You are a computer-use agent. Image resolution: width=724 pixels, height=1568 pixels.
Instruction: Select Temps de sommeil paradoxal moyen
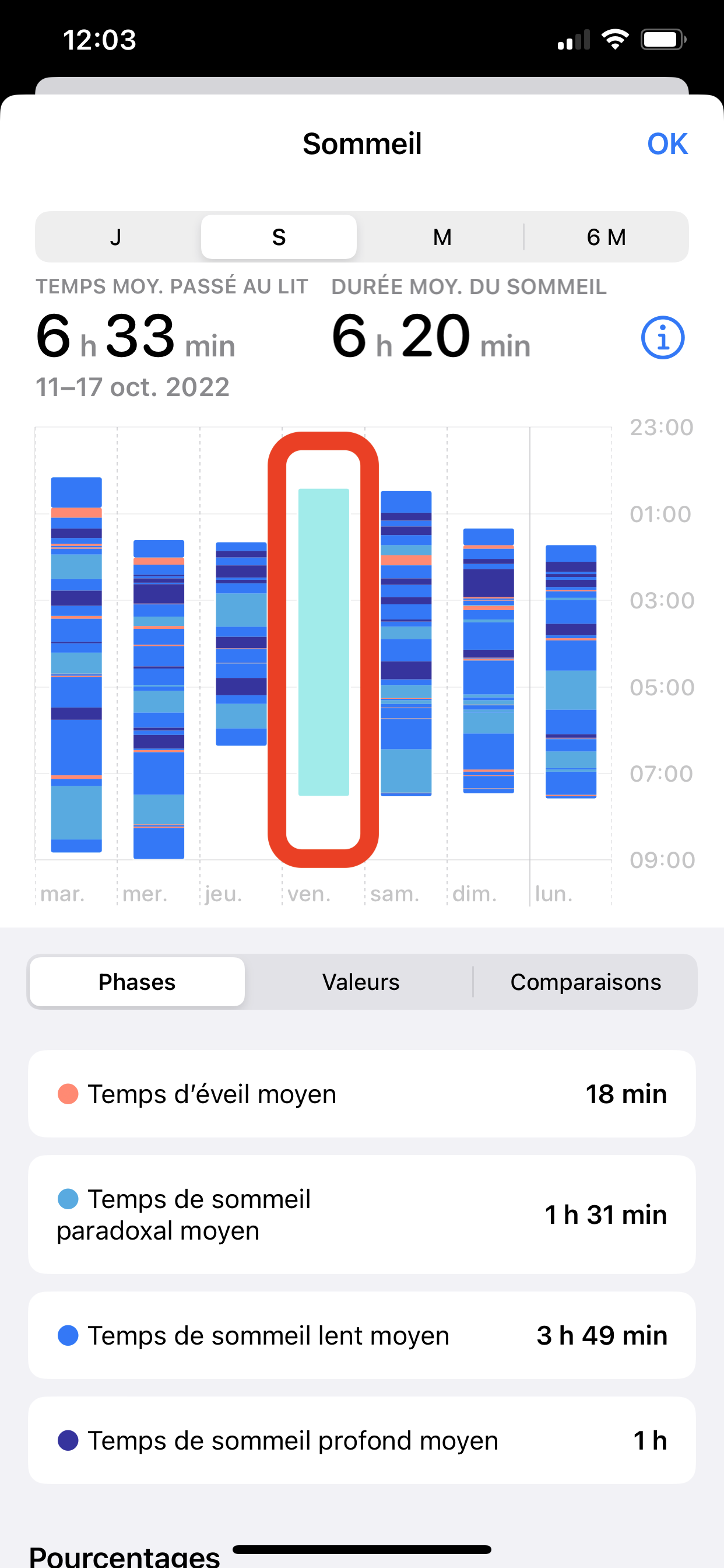361,1215
